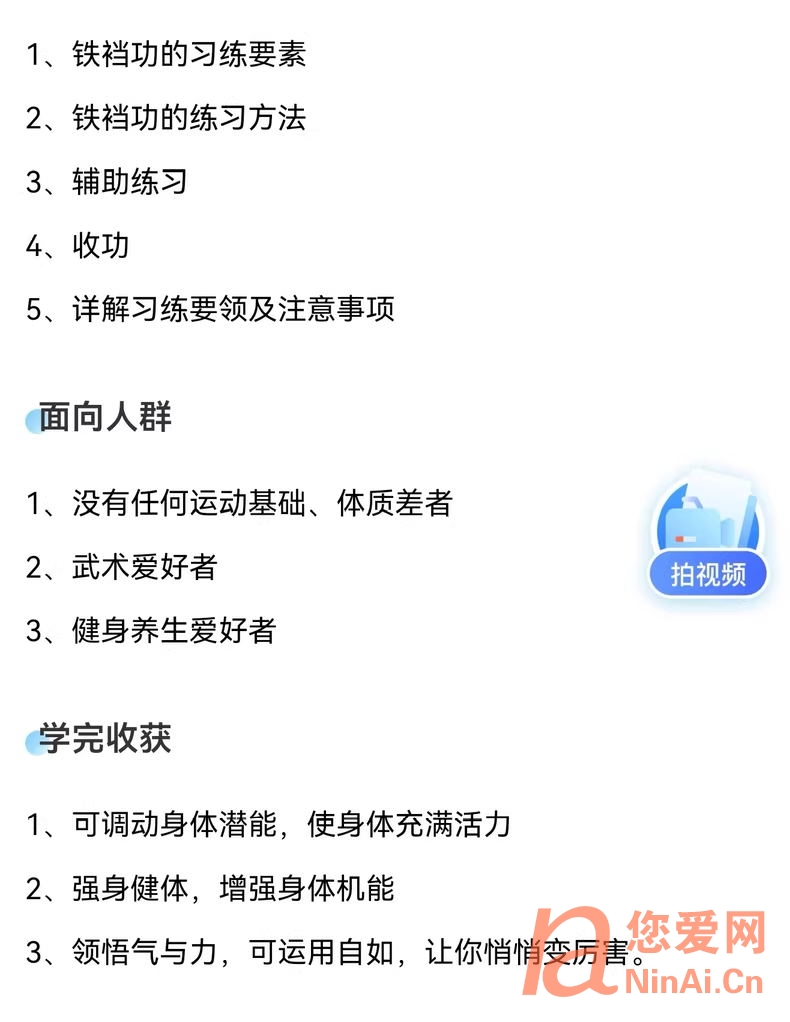The height and width of the screenshot is (1022, 790).
Task: Tap the 拍视频 floating button
Action: click(707, 540)
